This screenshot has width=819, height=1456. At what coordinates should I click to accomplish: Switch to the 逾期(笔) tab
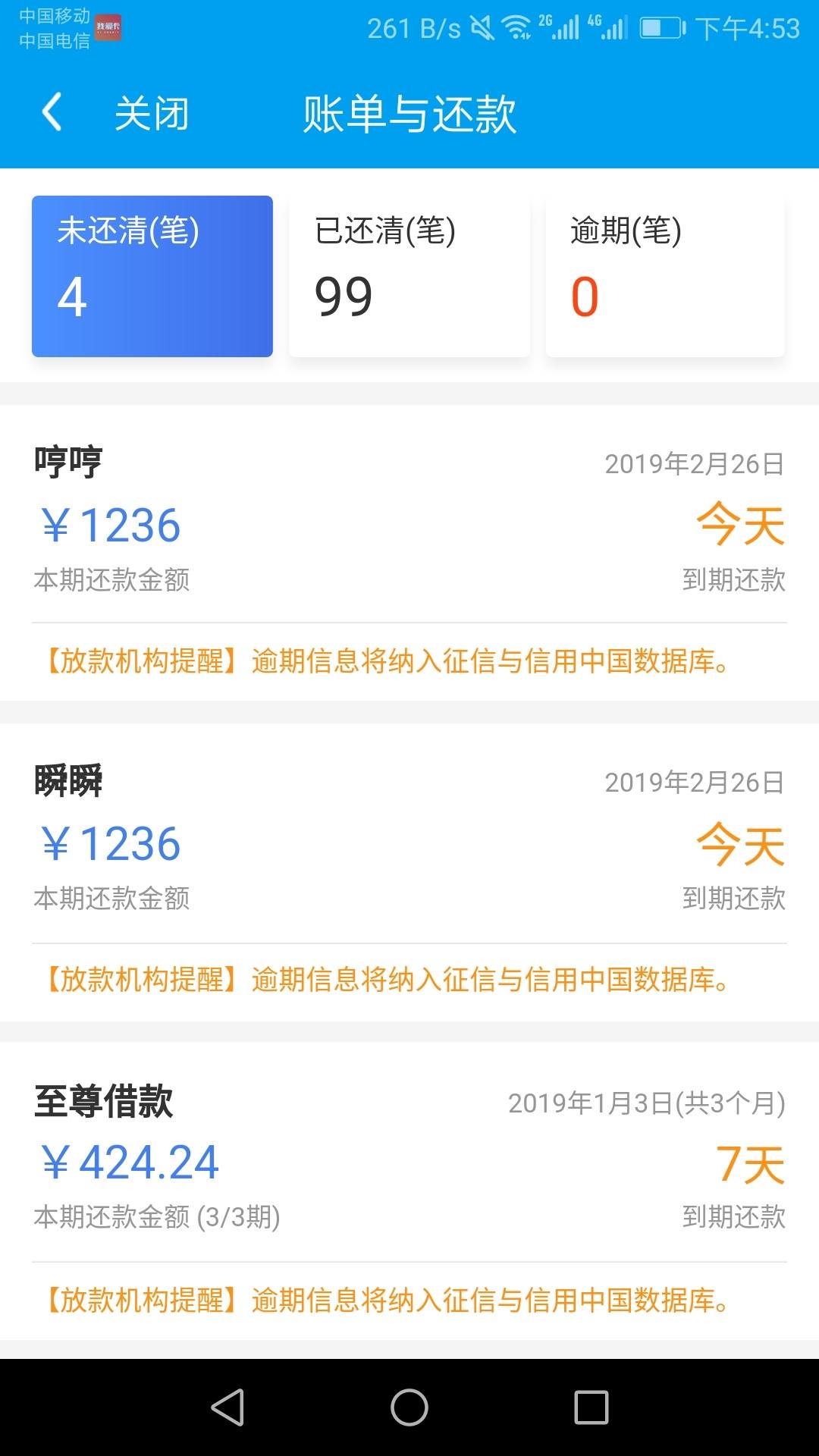click(x=665, y=276)
